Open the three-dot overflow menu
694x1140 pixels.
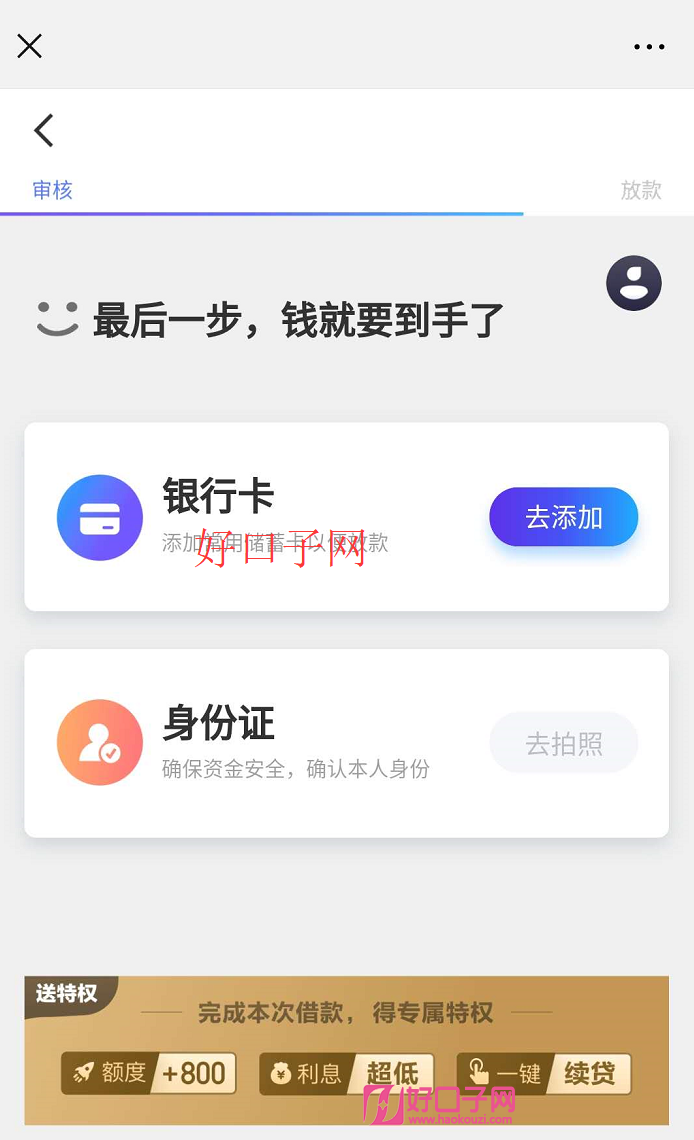pos(649,47)
